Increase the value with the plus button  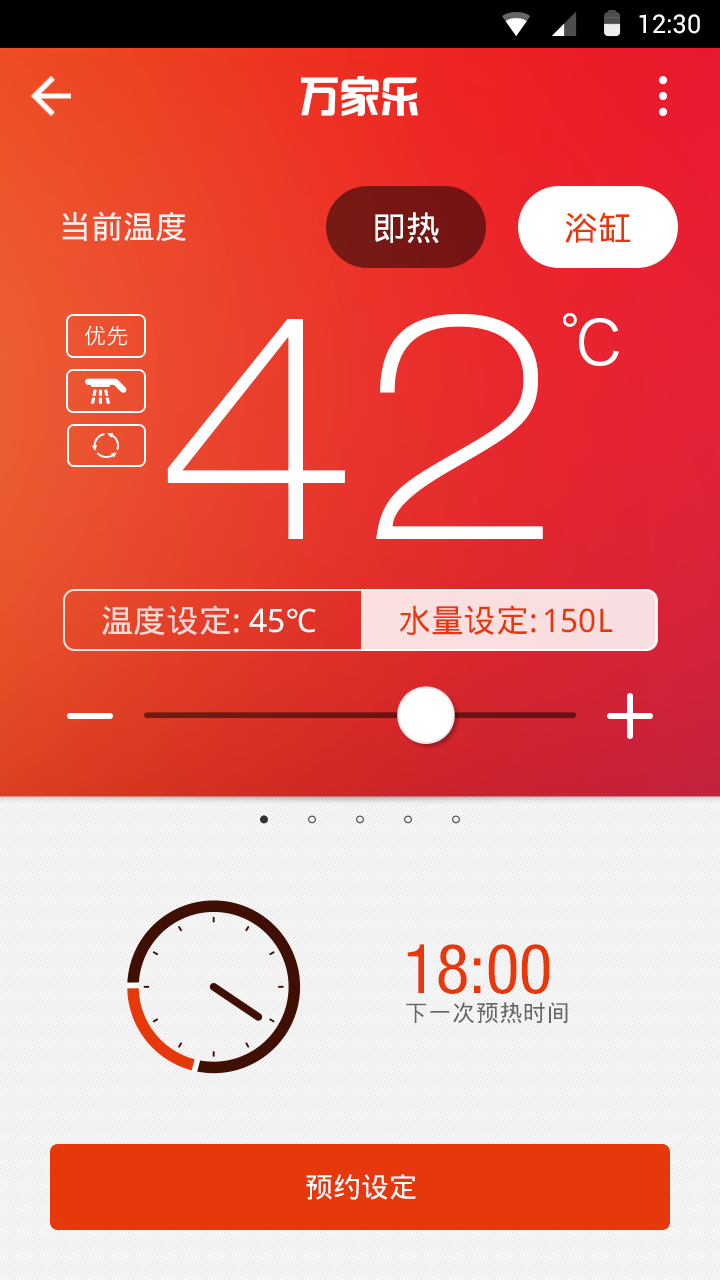tap(630, 716)
